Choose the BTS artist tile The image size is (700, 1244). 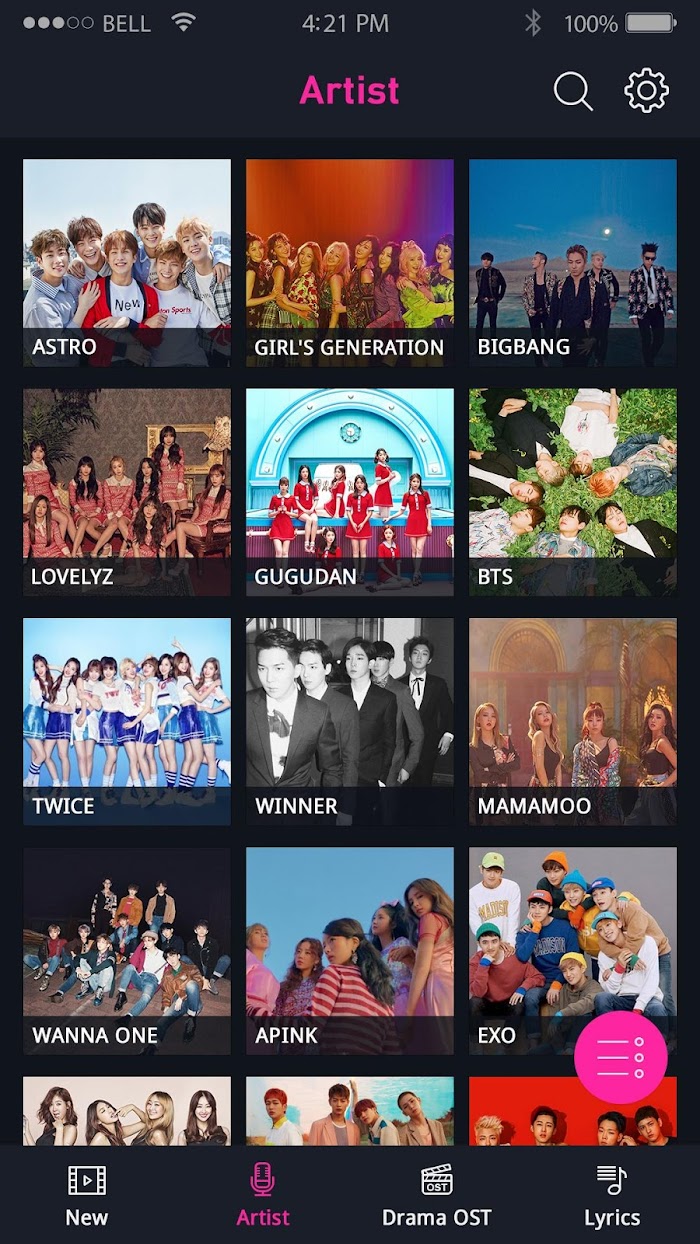click(x=573, y=493)
